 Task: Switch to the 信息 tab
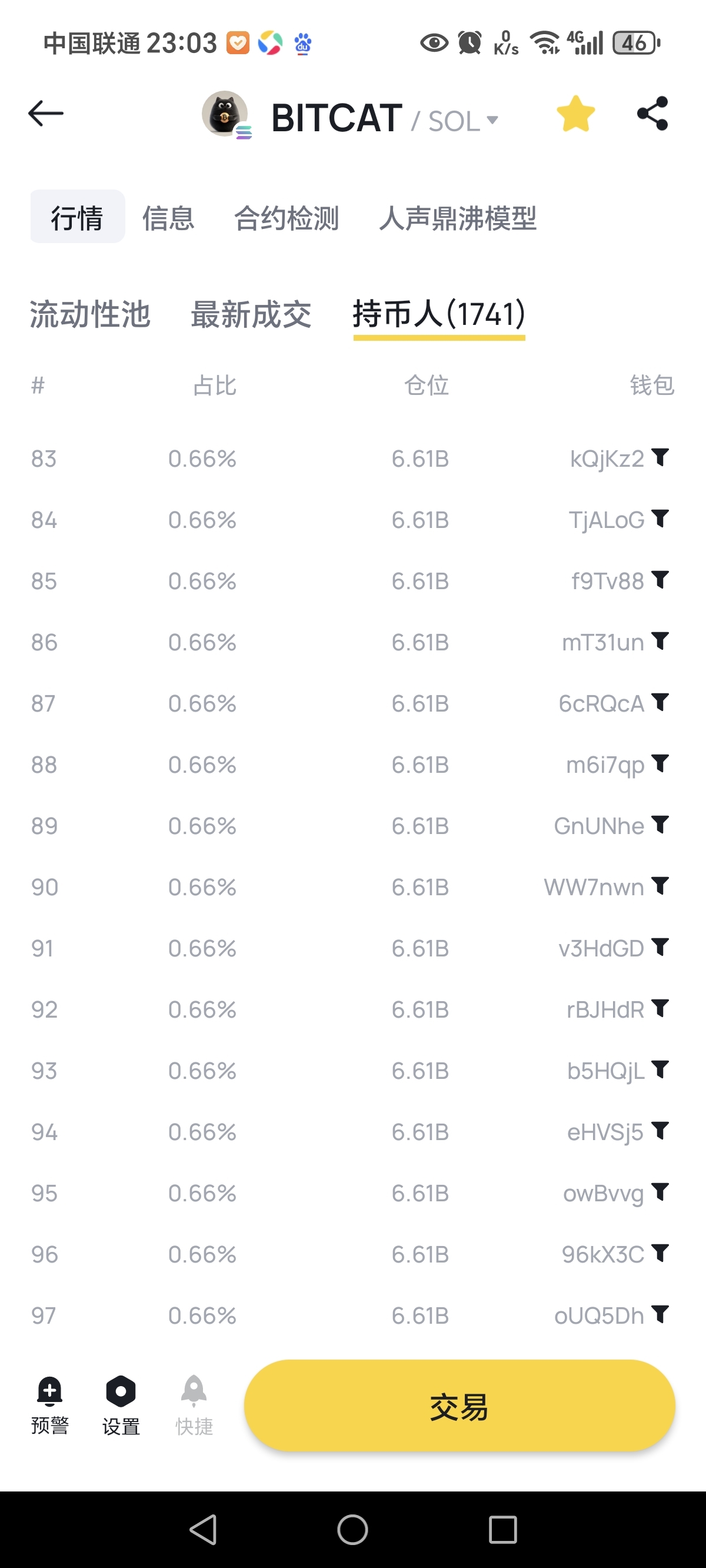pos(168,217)
